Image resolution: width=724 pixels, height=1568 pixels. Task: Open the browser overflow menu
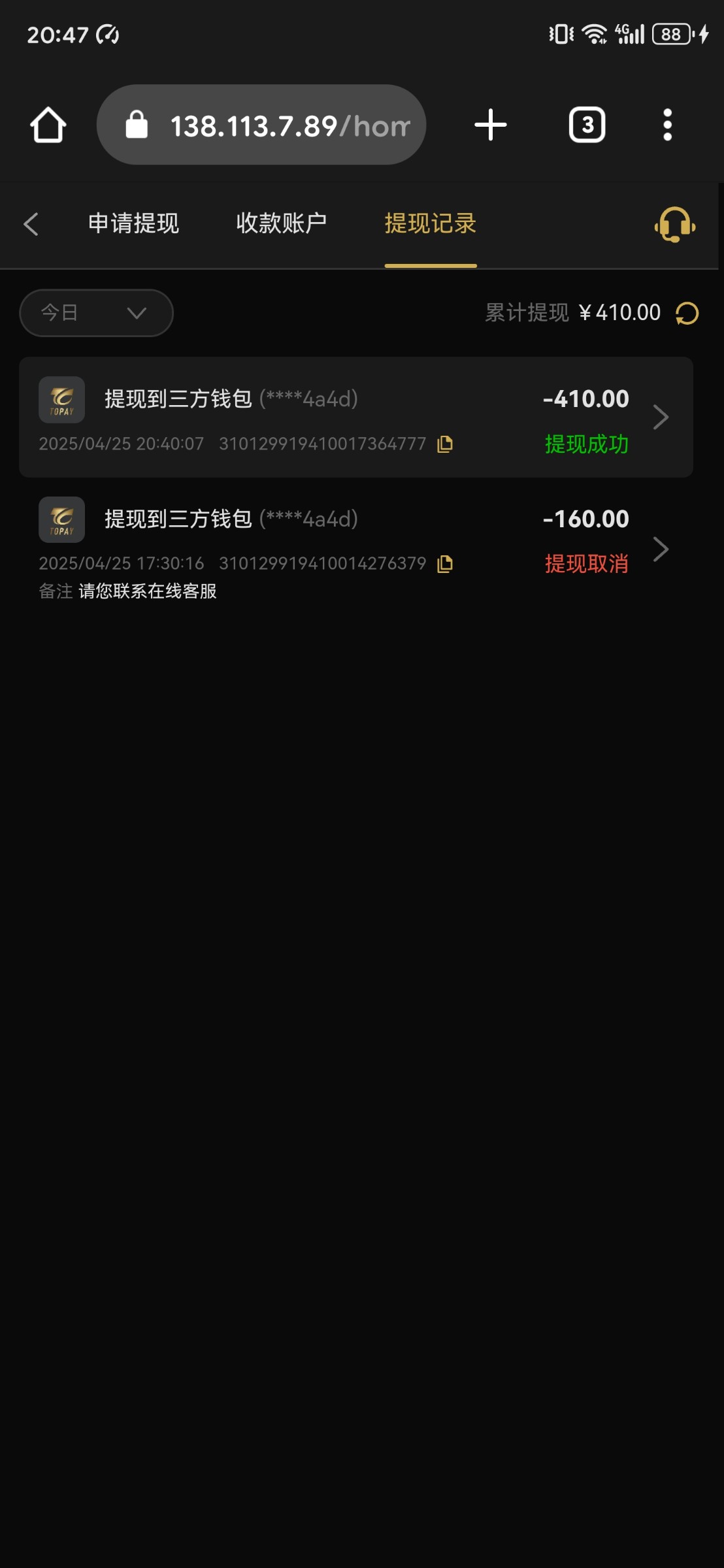point(667,125)
